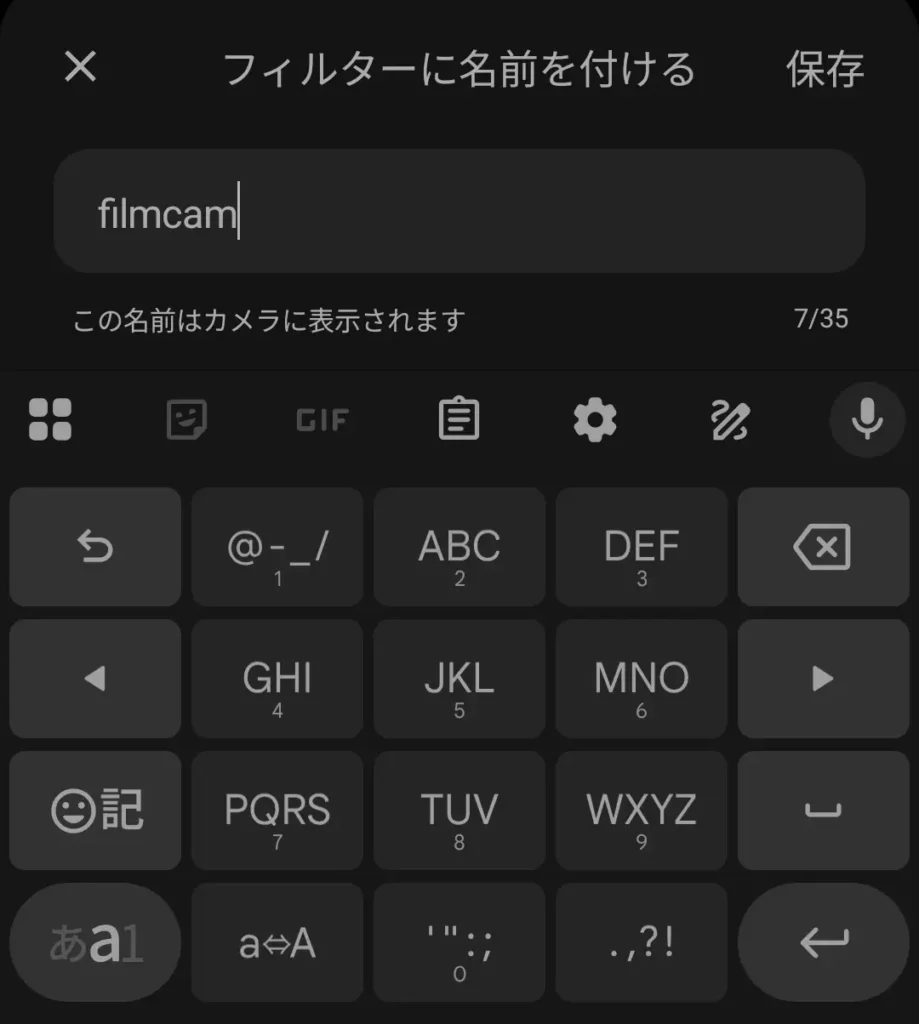Tap the ABC key
Viewport: 919px width, 1024px height.
click(x=459, y=547)
